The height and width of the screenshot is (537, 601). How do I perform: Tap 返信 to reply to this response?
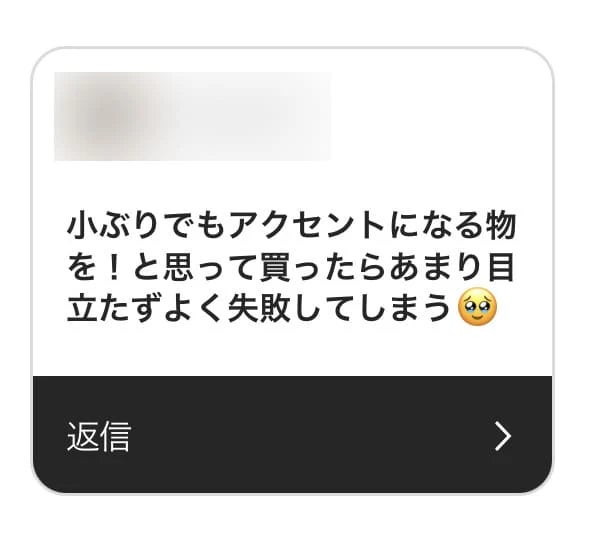point(292,435)
